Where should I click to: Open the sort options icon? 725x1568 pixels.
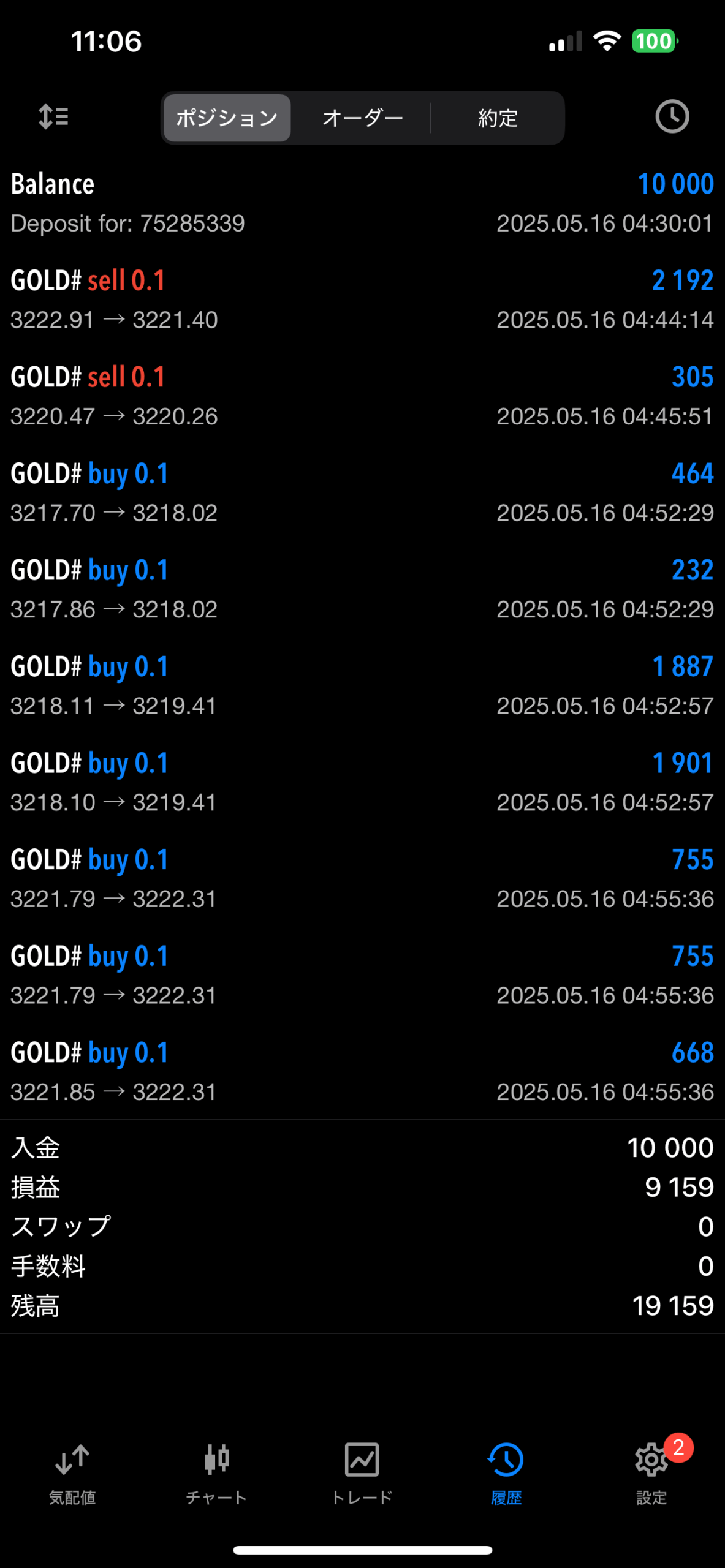[x=53, y=116]
